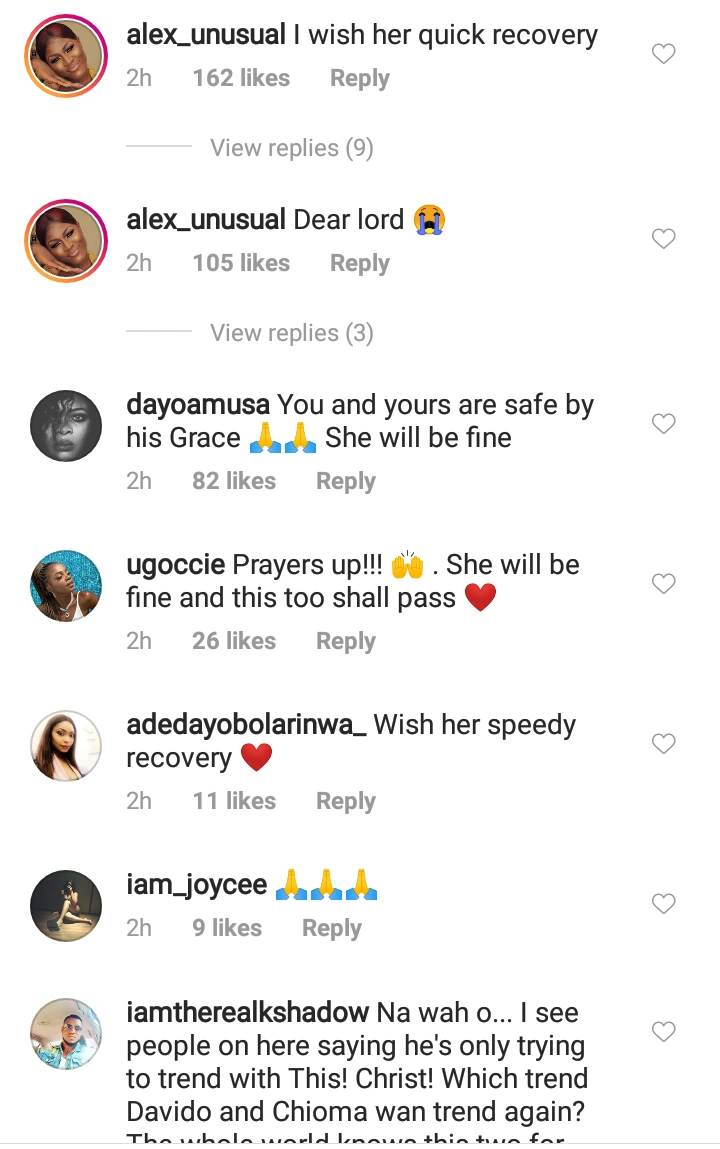This screenshot has height=1149, width=720.
Task: Reply to ugoccie's comment
Action: pos(345,641)
